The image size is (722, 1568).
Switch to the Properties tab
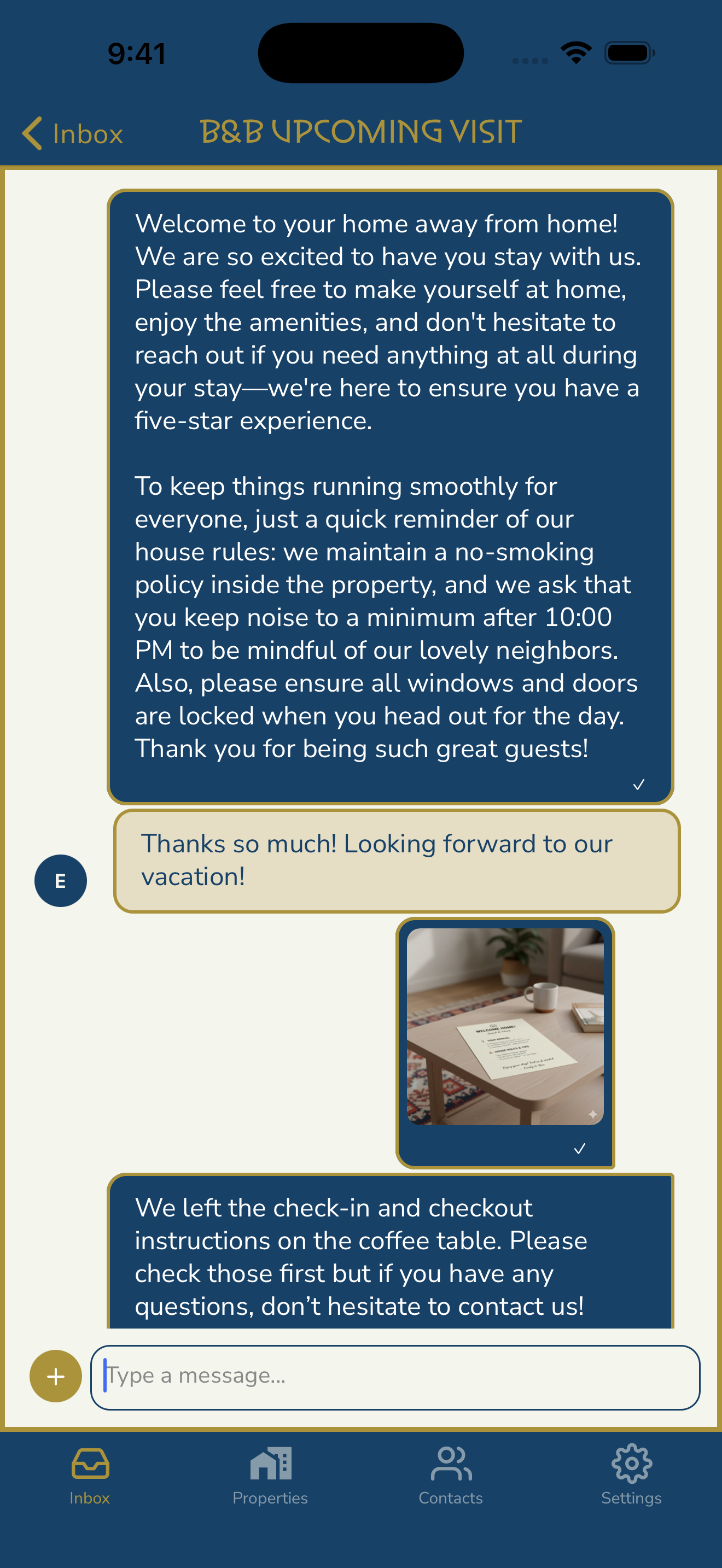(270, 1476)
